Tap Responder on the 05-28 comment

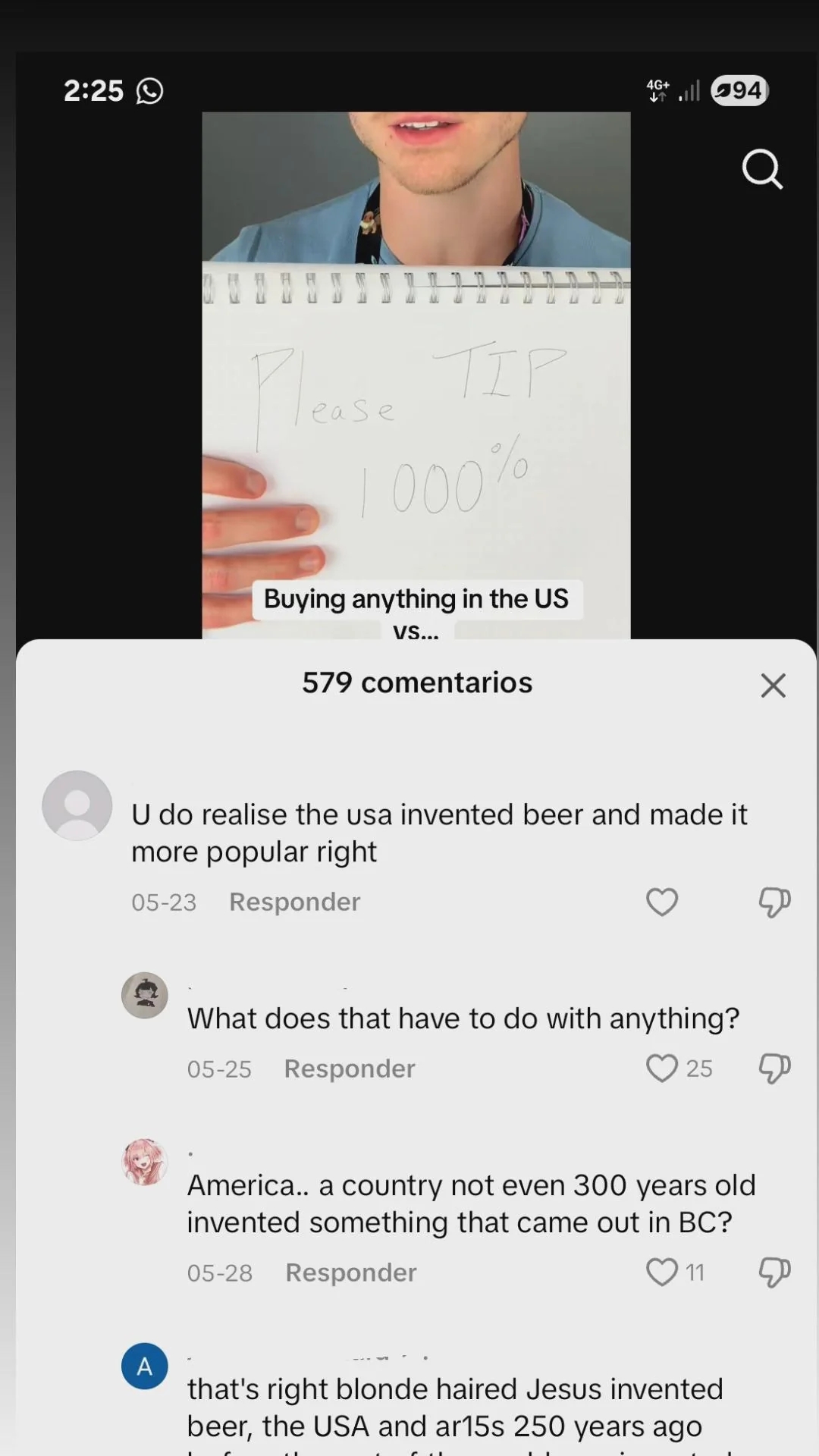pyautogui.click(x=350, y=1272)
